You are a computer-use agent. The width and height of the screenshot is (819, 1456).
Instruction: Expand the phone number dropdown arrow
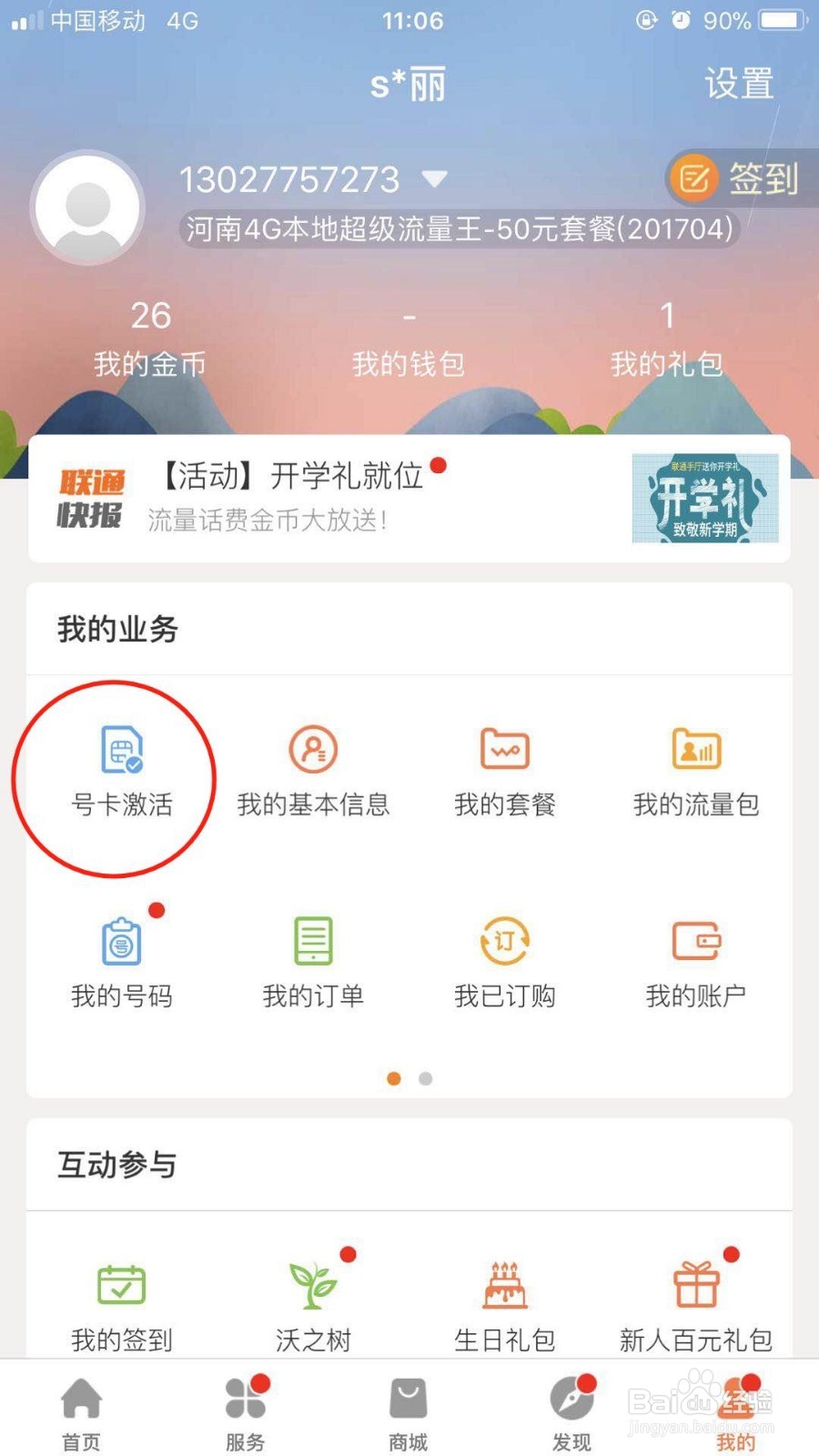pyautogui.click(x=434, y=179)
